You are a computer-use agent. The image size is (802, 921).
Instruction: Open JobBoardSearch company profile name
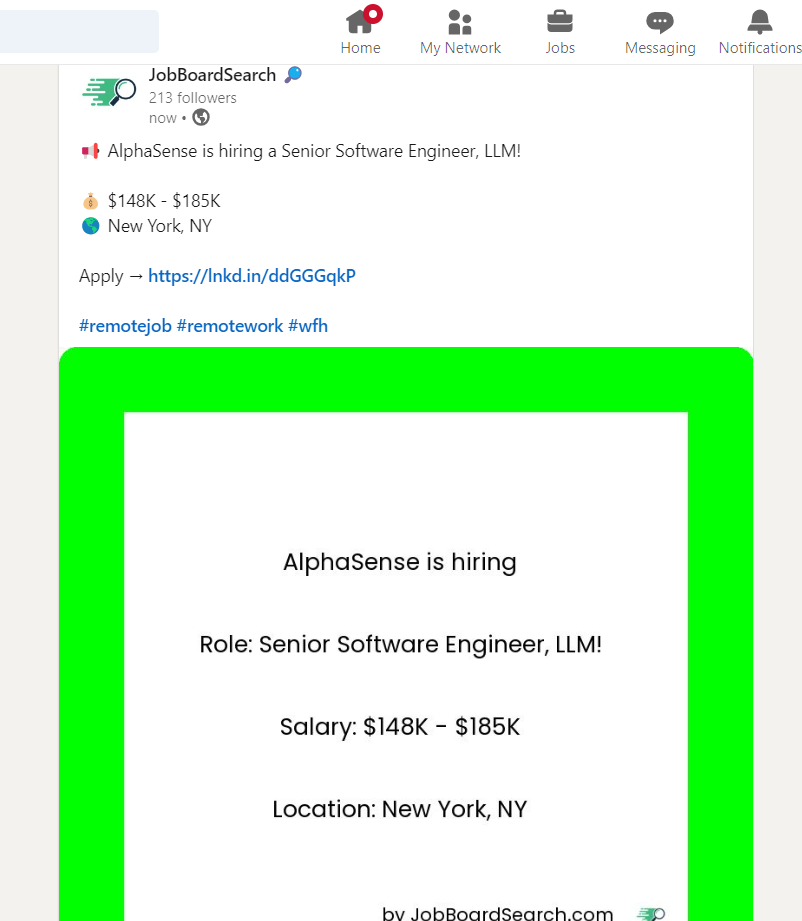212,75
